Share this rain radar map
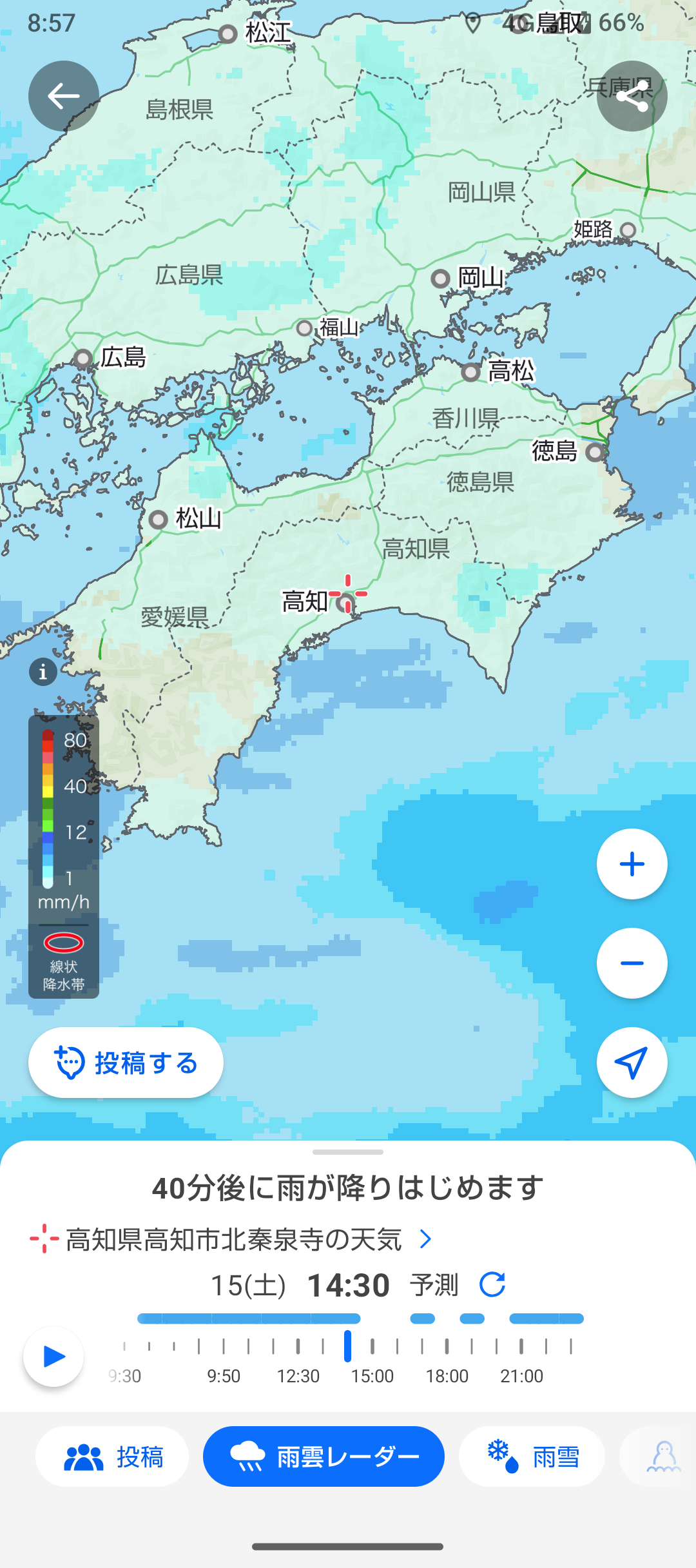This screenshot has width=696, height=1568. pos(632,96)
